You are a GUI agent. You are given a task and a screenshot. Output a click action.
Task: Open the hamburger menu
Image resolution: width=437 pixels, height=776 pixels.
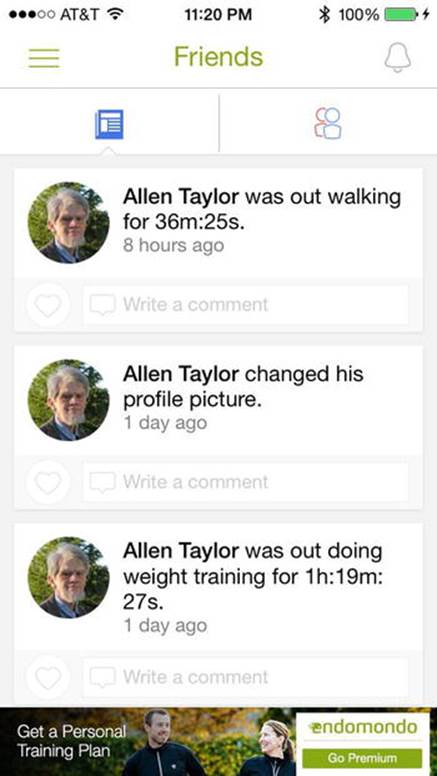[x=44, y=58]
